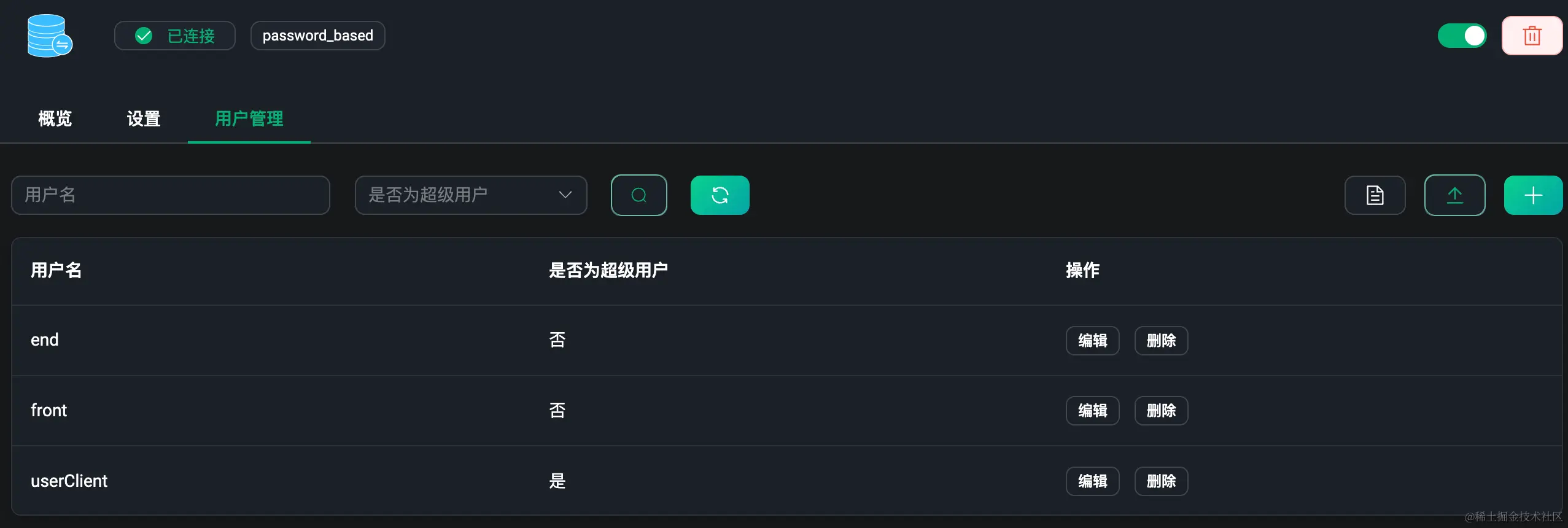Tap the upload import button

tap(1454, 195)
